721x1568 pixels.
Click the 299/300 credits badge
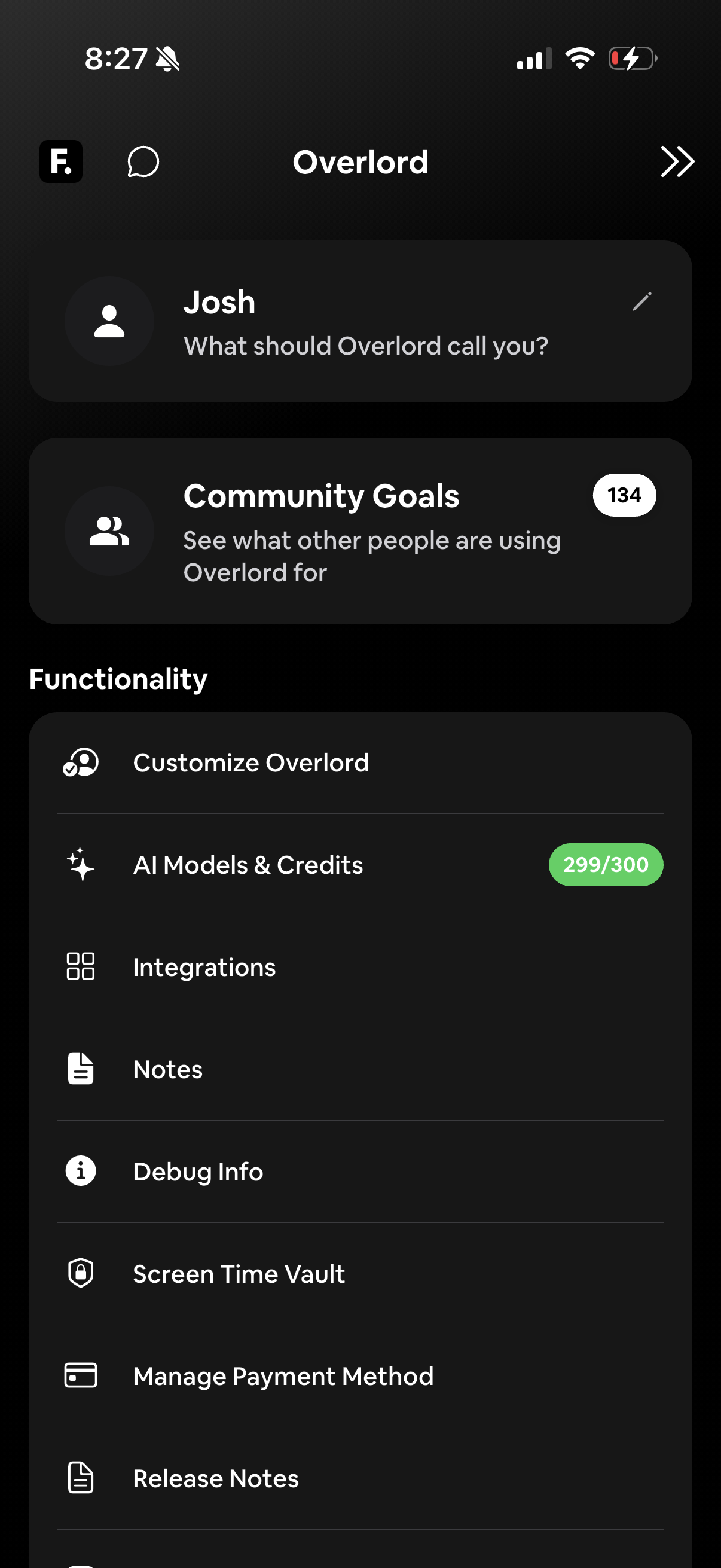point(606,864)
